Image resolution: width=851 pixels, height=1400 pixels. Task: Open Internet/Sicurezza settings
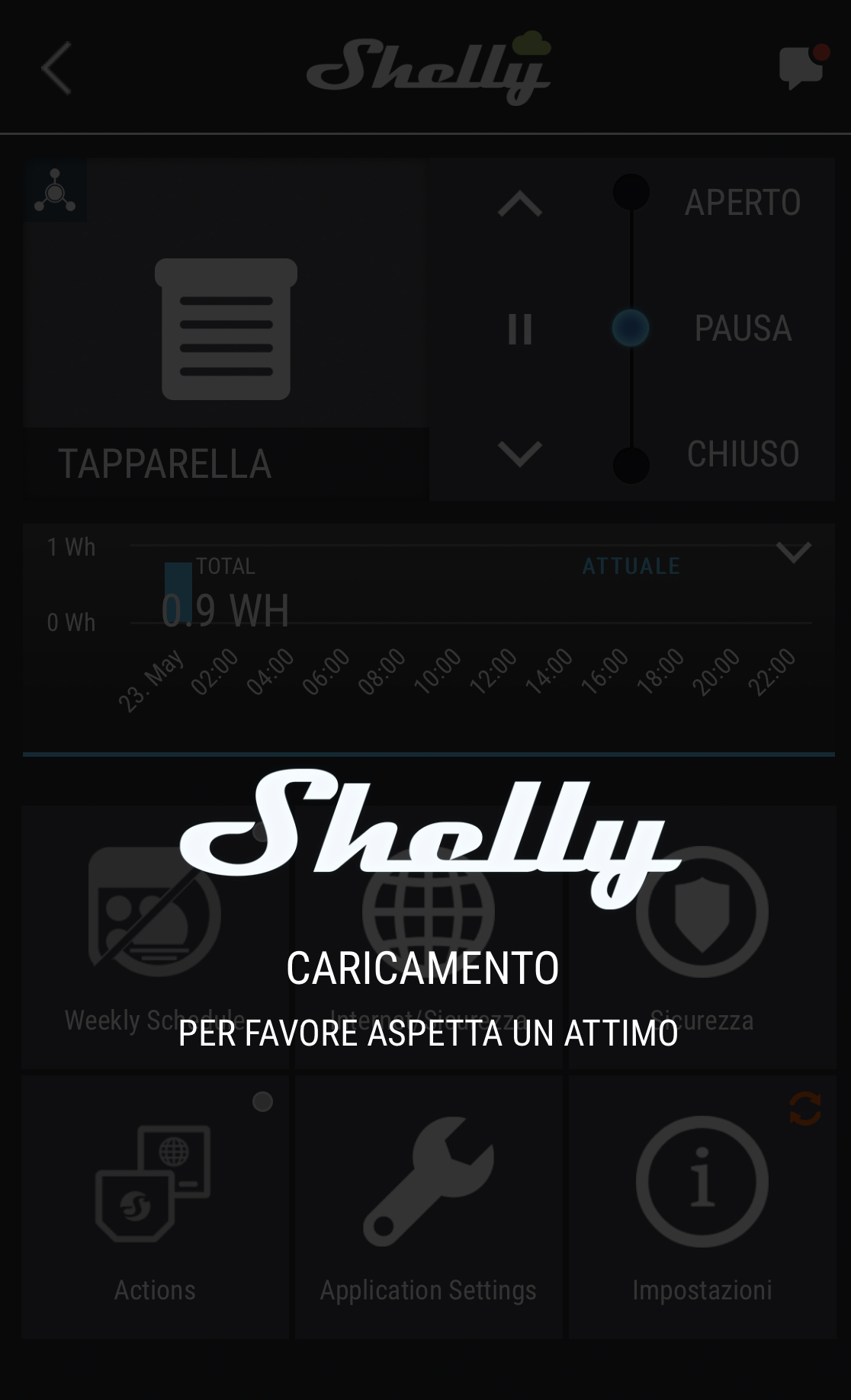428,937
